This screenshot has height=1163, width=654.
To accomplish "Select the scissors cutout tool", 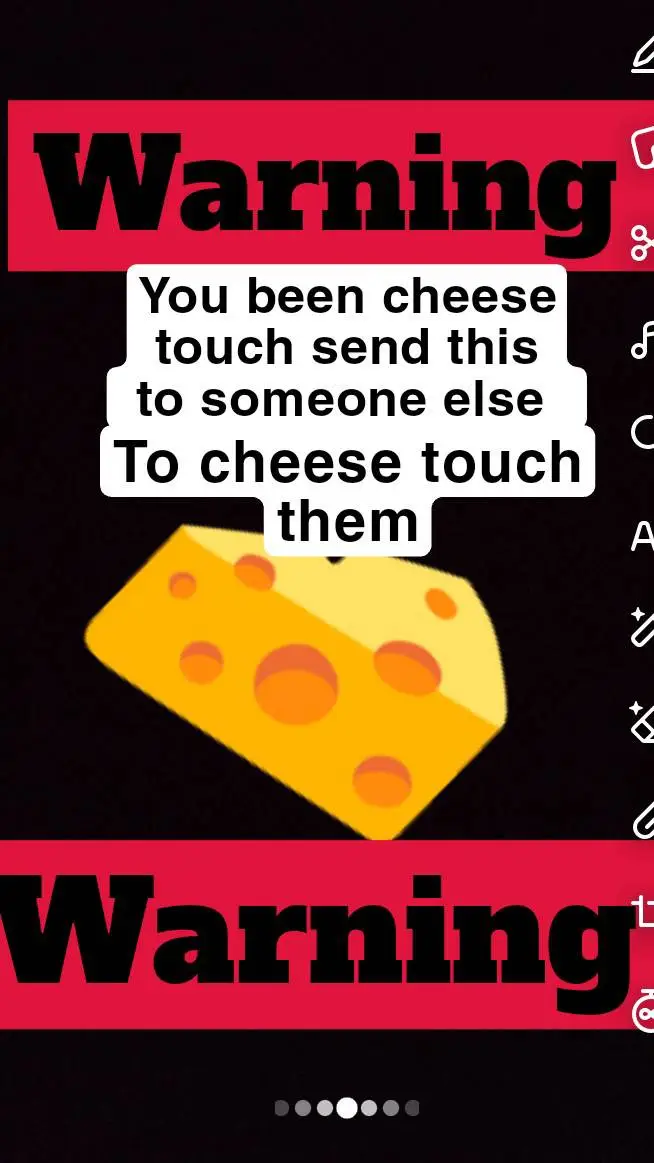I will pyautogui.click(x=642, y=242).
